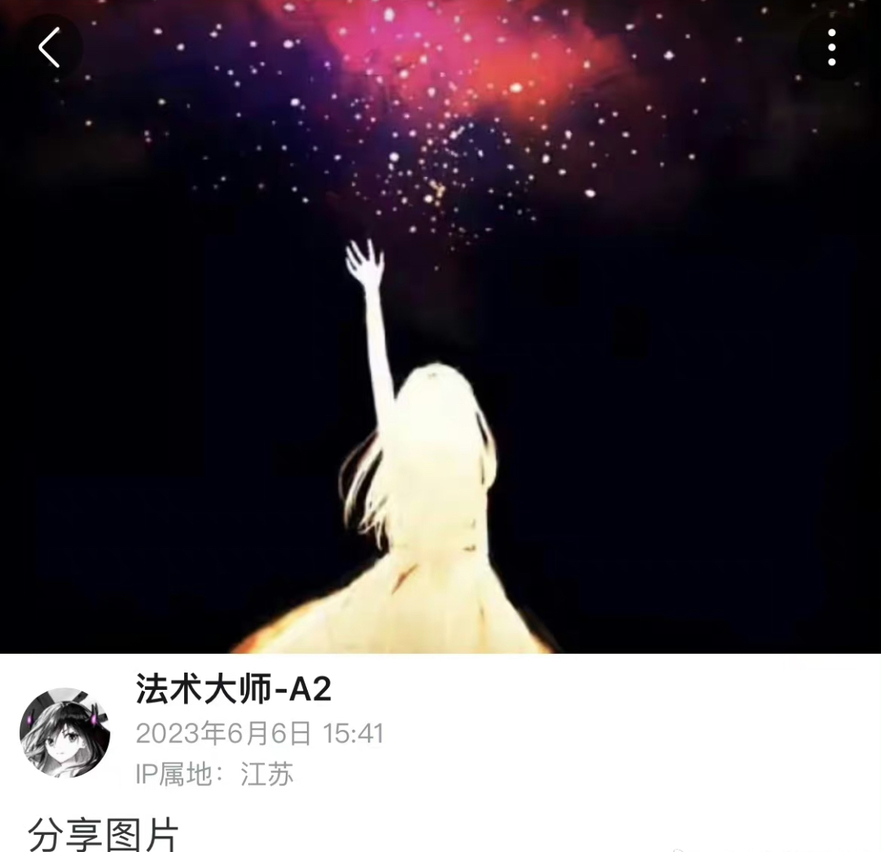The image size is (881, 852).
Task: Open the three-dot overflow menu
Action: coord(831,47)
